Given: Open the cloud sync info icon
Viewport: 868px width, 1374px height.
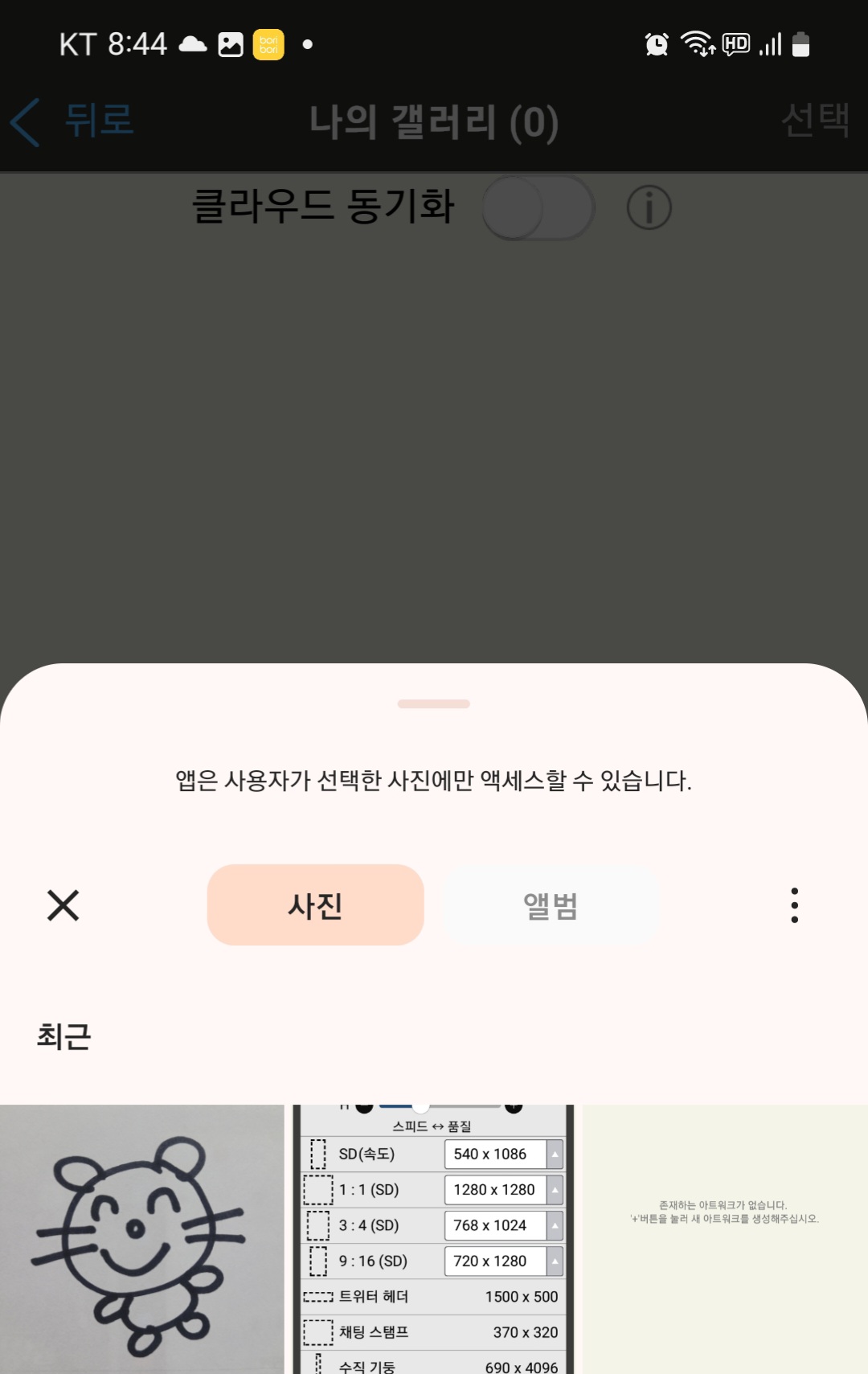Looking at the screenshot, I should [x=648, y=207].
